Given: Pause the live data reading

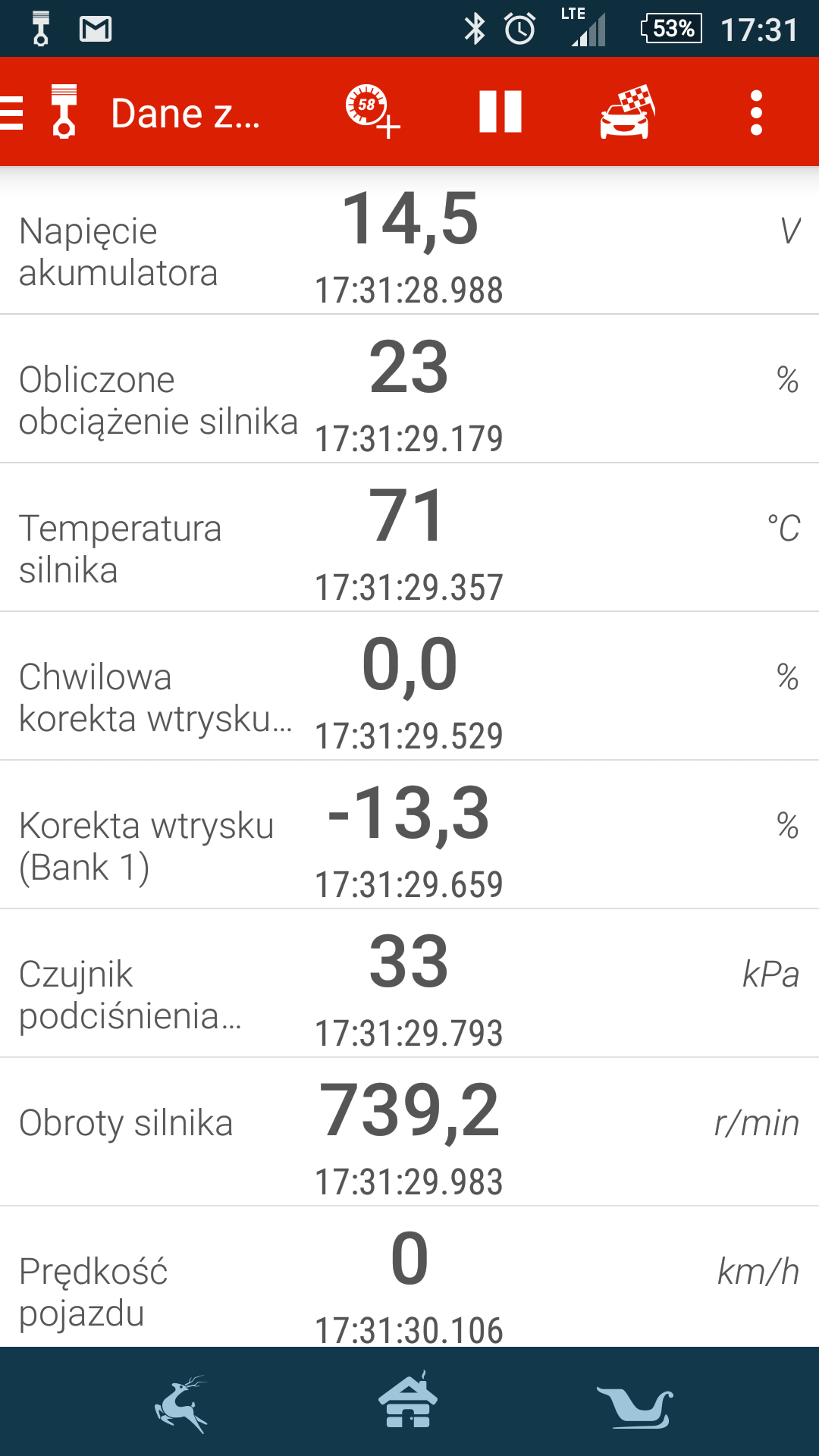Looking at the screenshot, I should click(500, 111).
